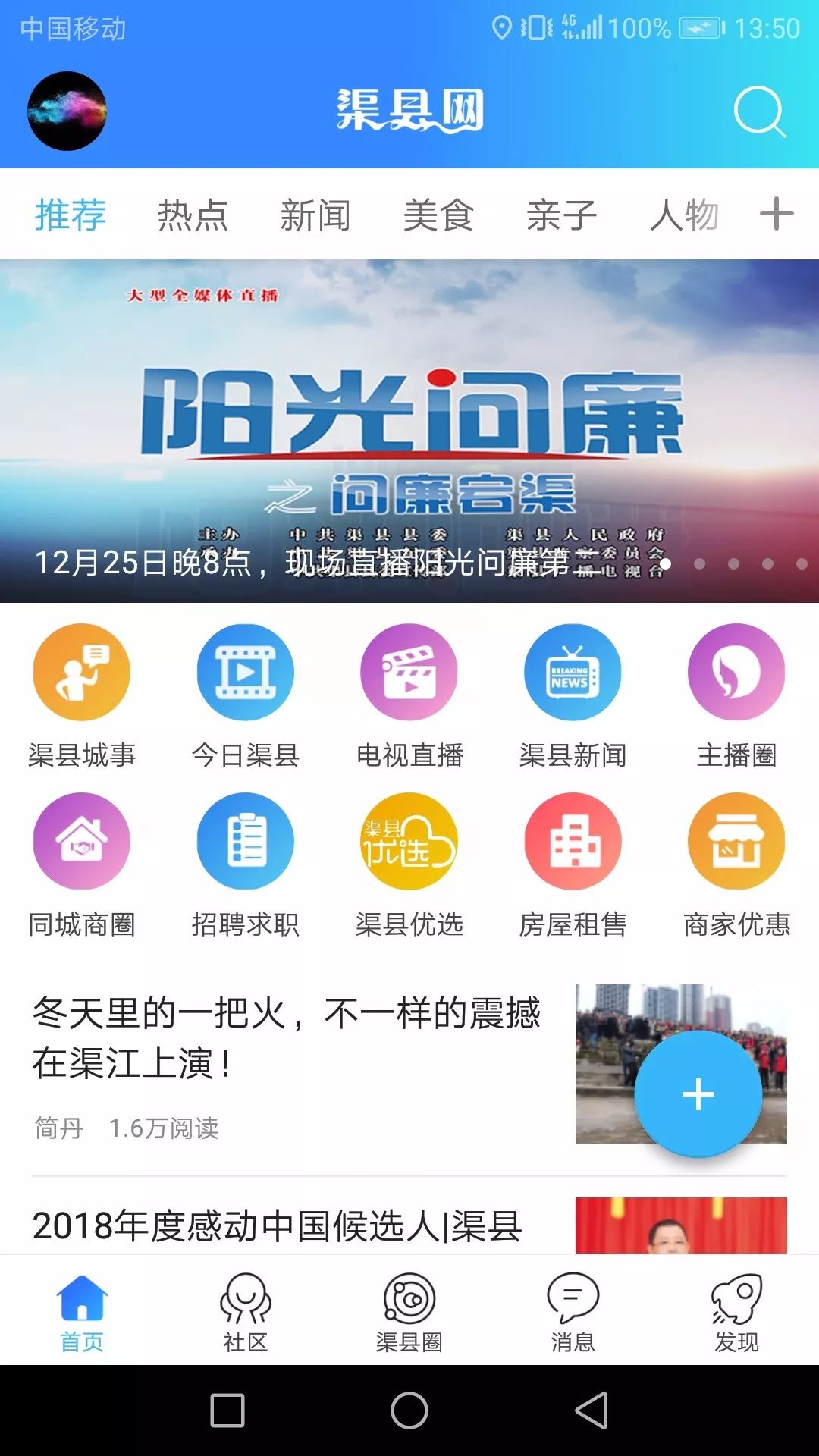
Task: Open the profile avatar
Action: [67, 111]
